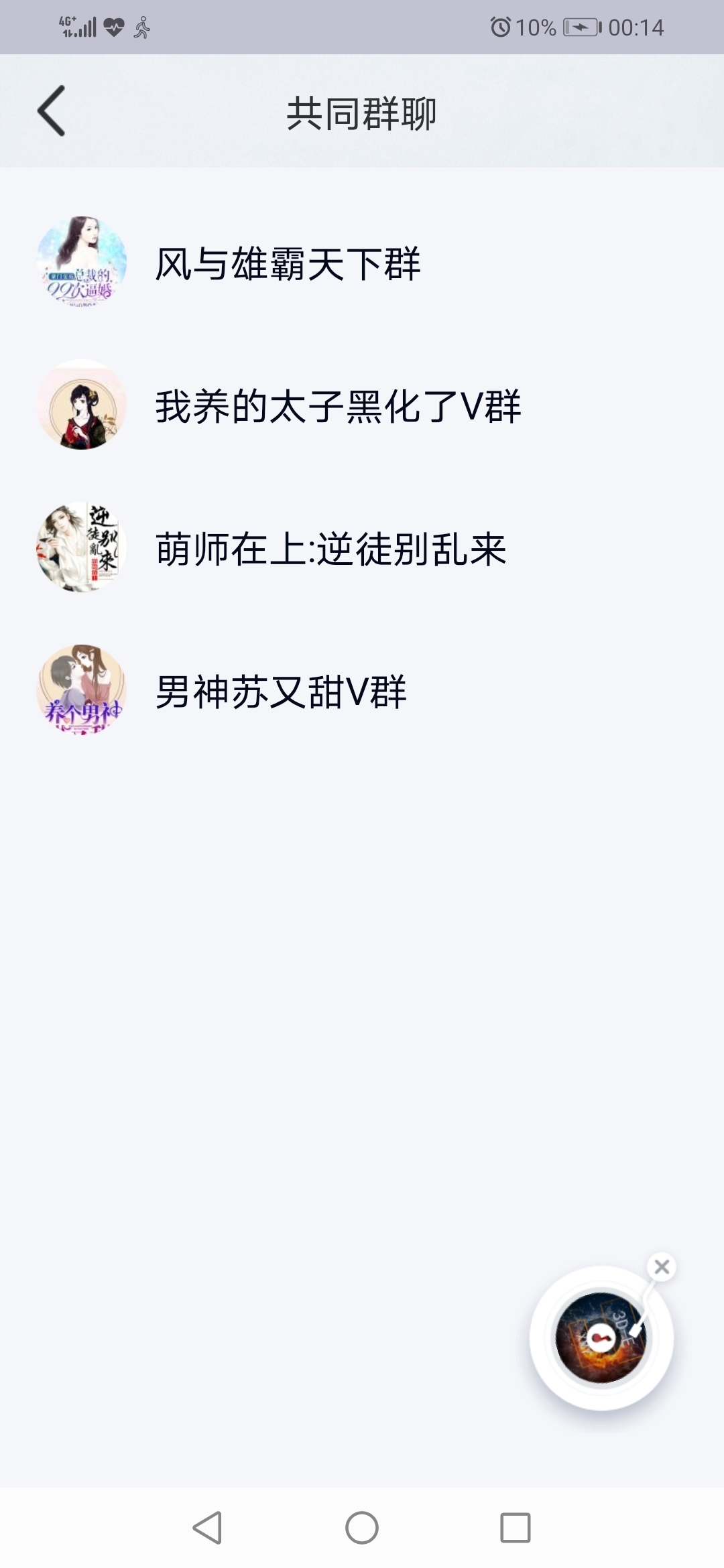Open the group 我养的太子黑化了V群
The image size is (724, 1568).
coord(338,406)
